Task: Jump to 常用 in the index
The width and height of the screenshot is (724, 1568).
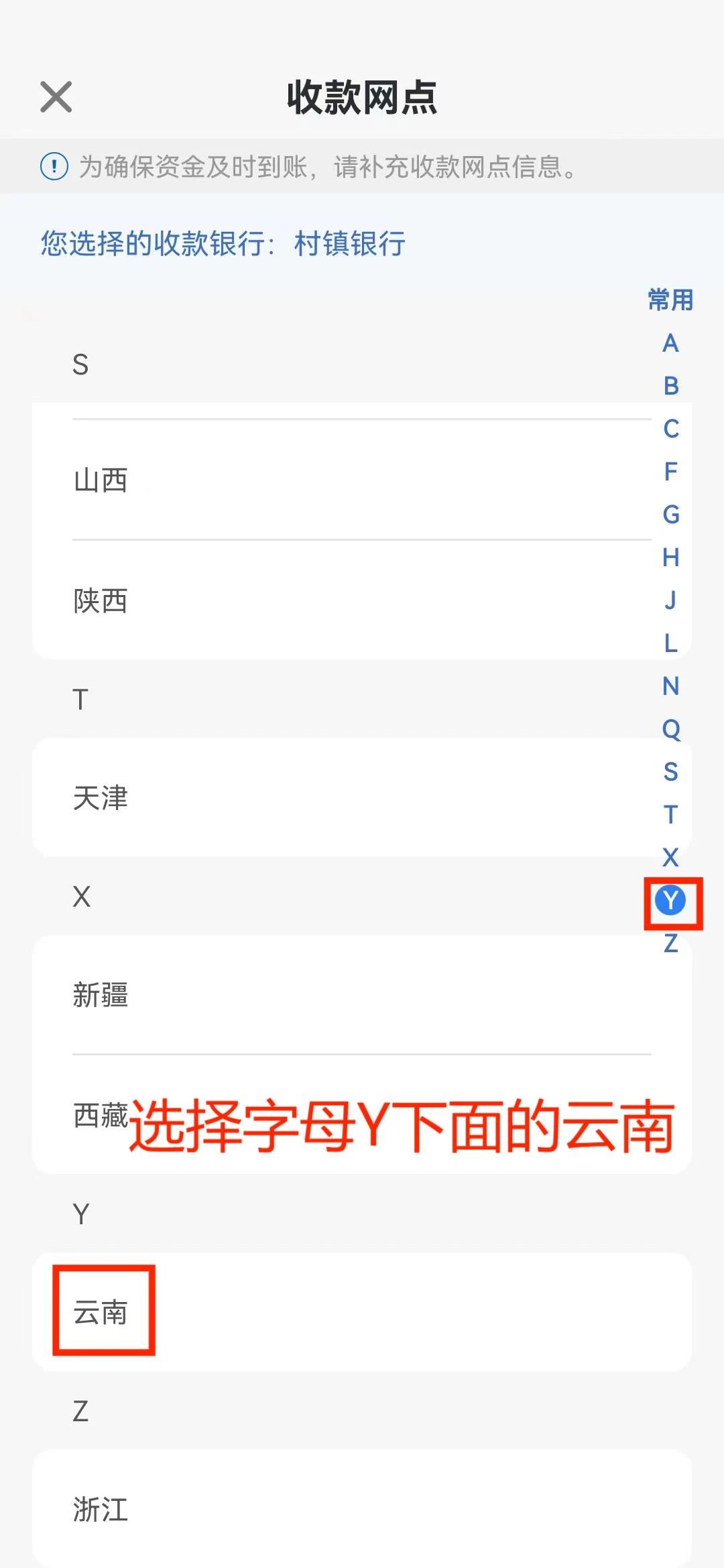Action: (670, 300)
